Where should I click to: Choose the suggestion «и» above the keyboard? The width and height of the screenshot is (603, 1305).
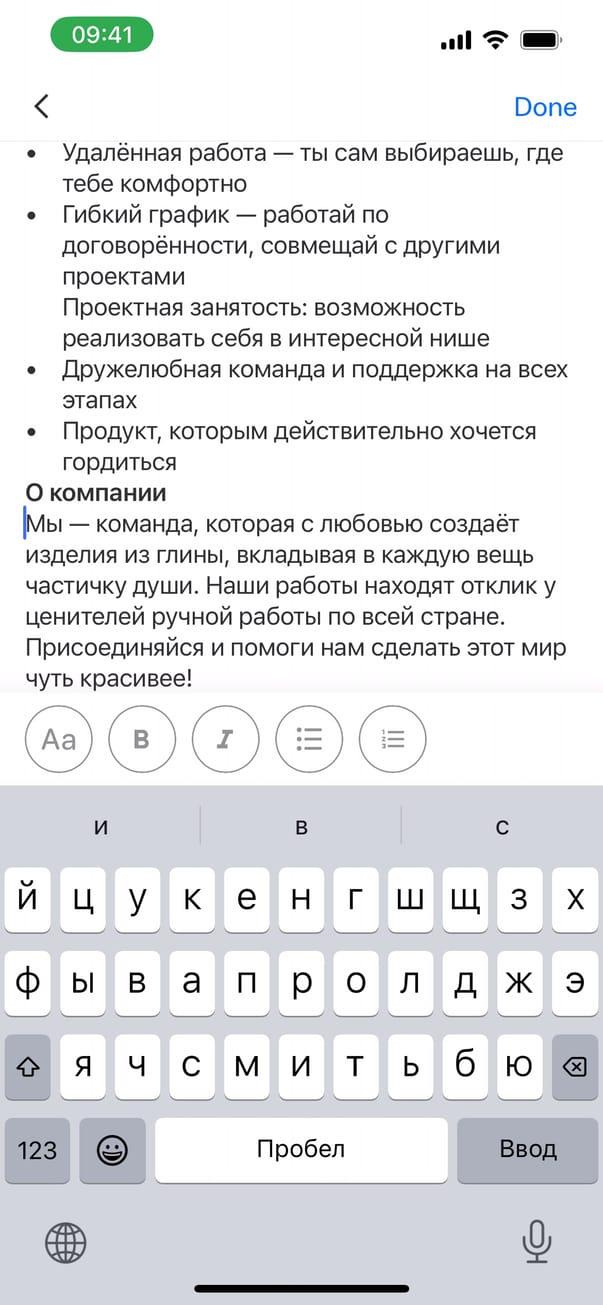(100, 827)
